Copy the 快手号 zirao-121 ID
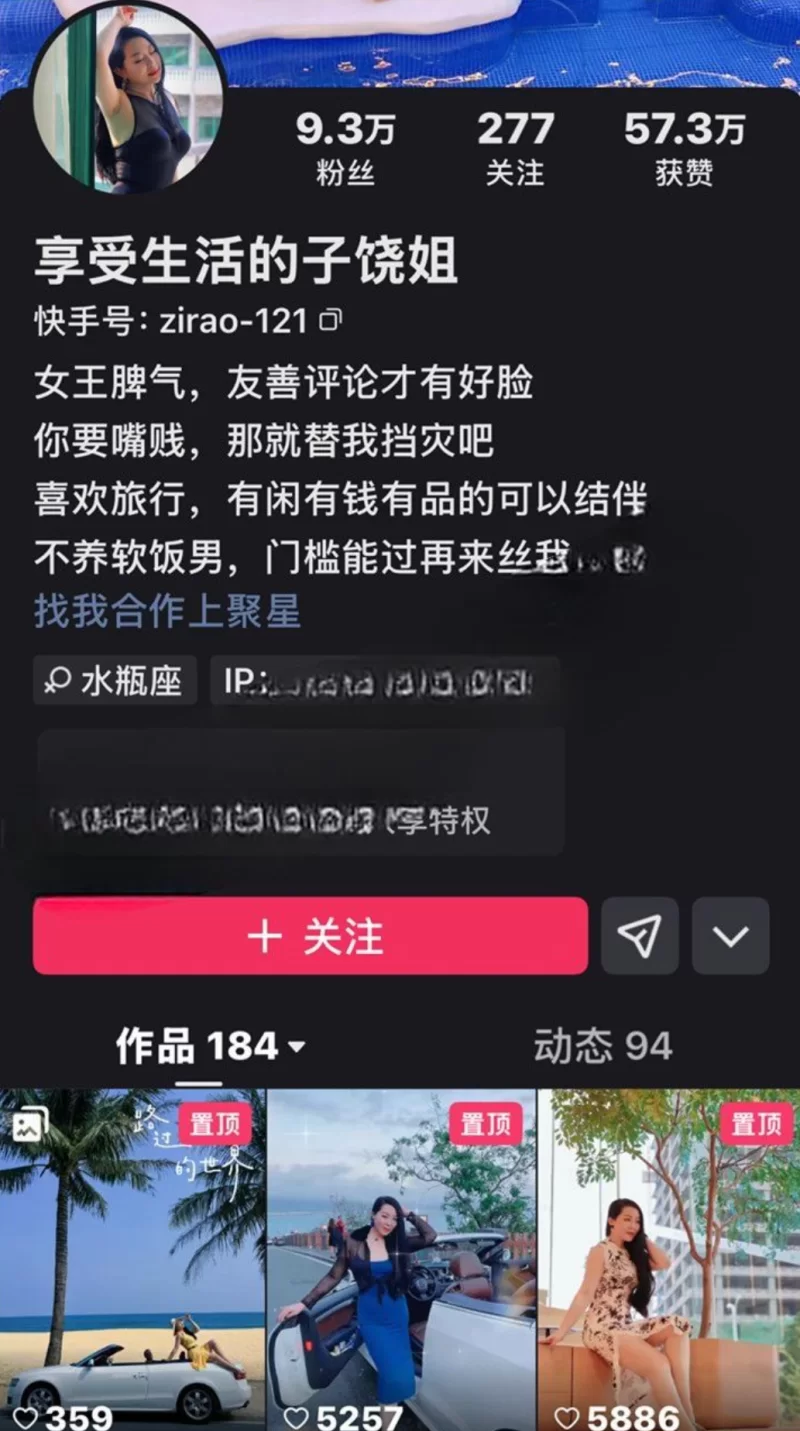Screen dimensions: 800x1431 pos(331,321)
